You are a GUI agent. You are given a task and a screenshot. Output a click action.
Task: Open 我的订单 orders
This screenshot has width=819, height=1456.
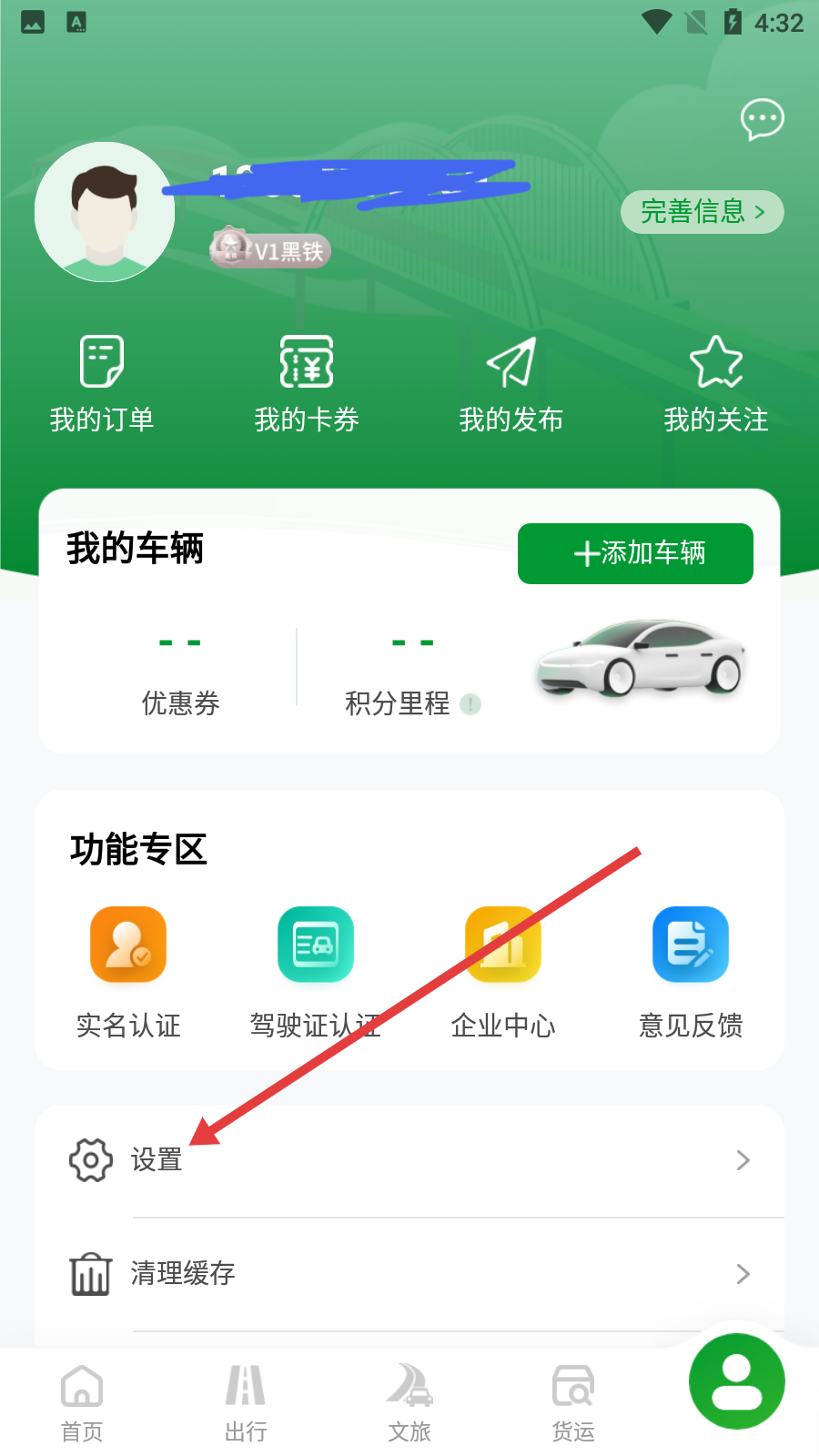tap(102, 384)
